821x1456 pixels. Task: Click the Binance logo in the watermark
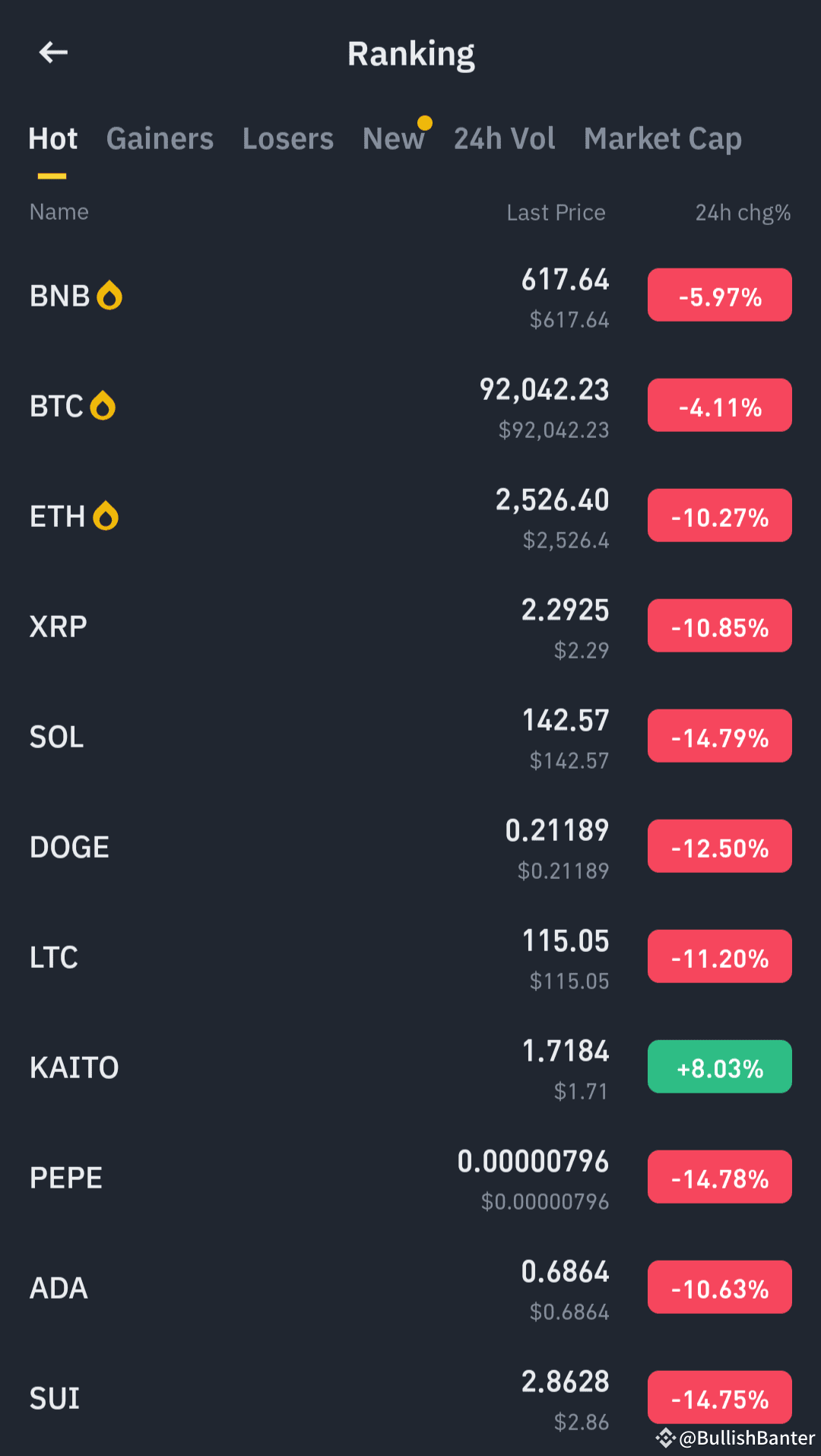[667, 1432]
